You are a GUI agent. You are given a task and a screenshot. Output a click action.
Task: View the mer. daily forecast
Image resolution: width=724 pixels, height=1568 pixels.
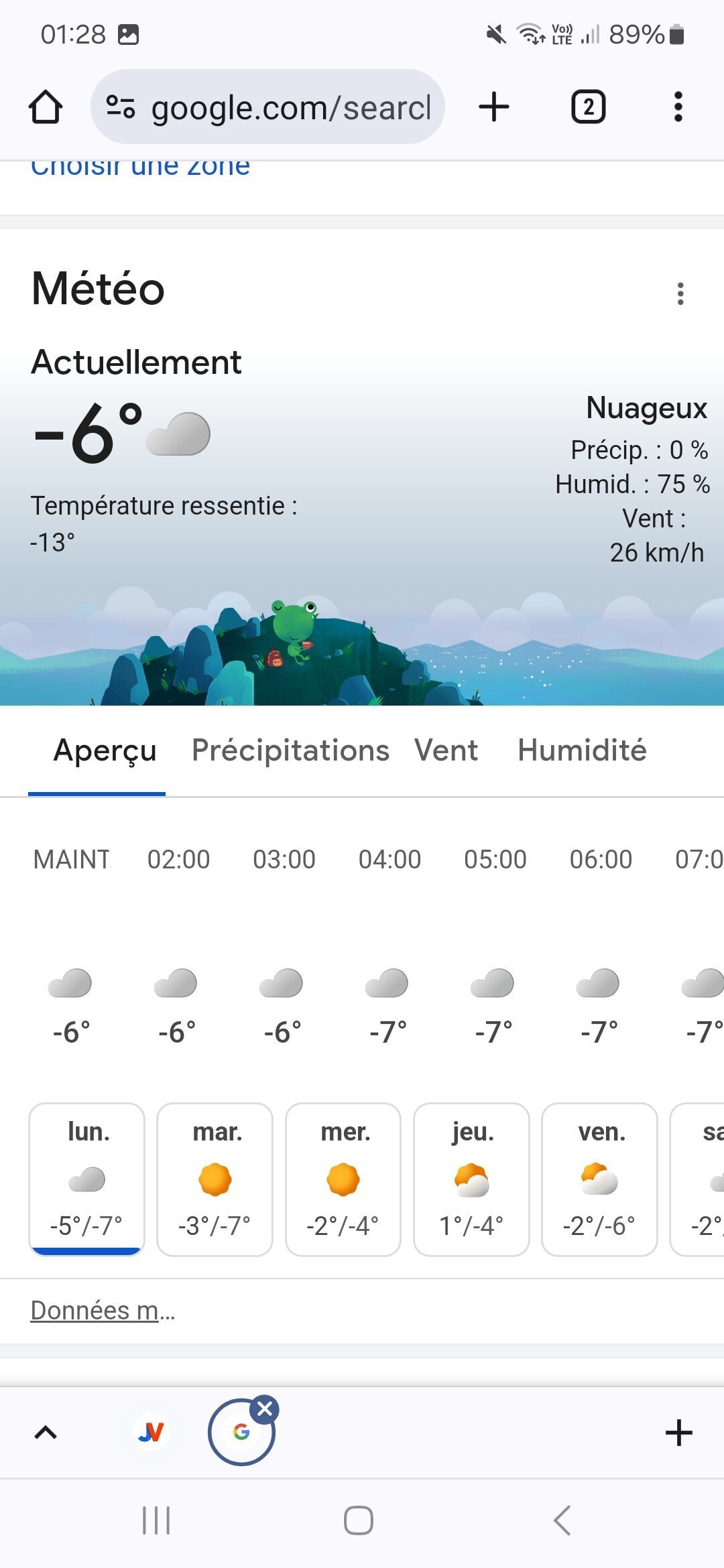tap(343, 1179)
